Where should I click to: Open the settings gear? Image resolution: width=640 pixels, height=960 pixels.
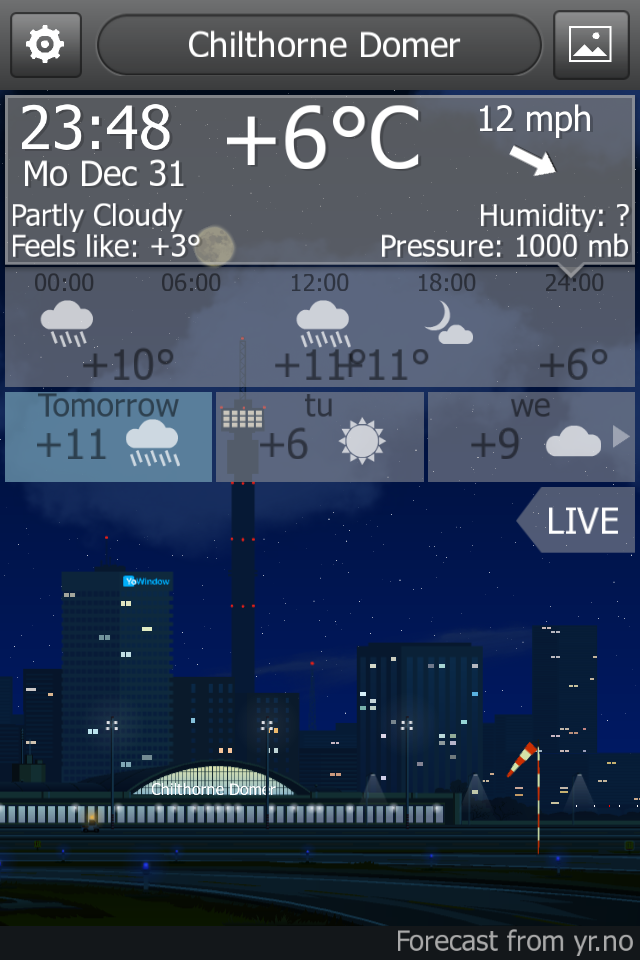[x=45, y=45]
